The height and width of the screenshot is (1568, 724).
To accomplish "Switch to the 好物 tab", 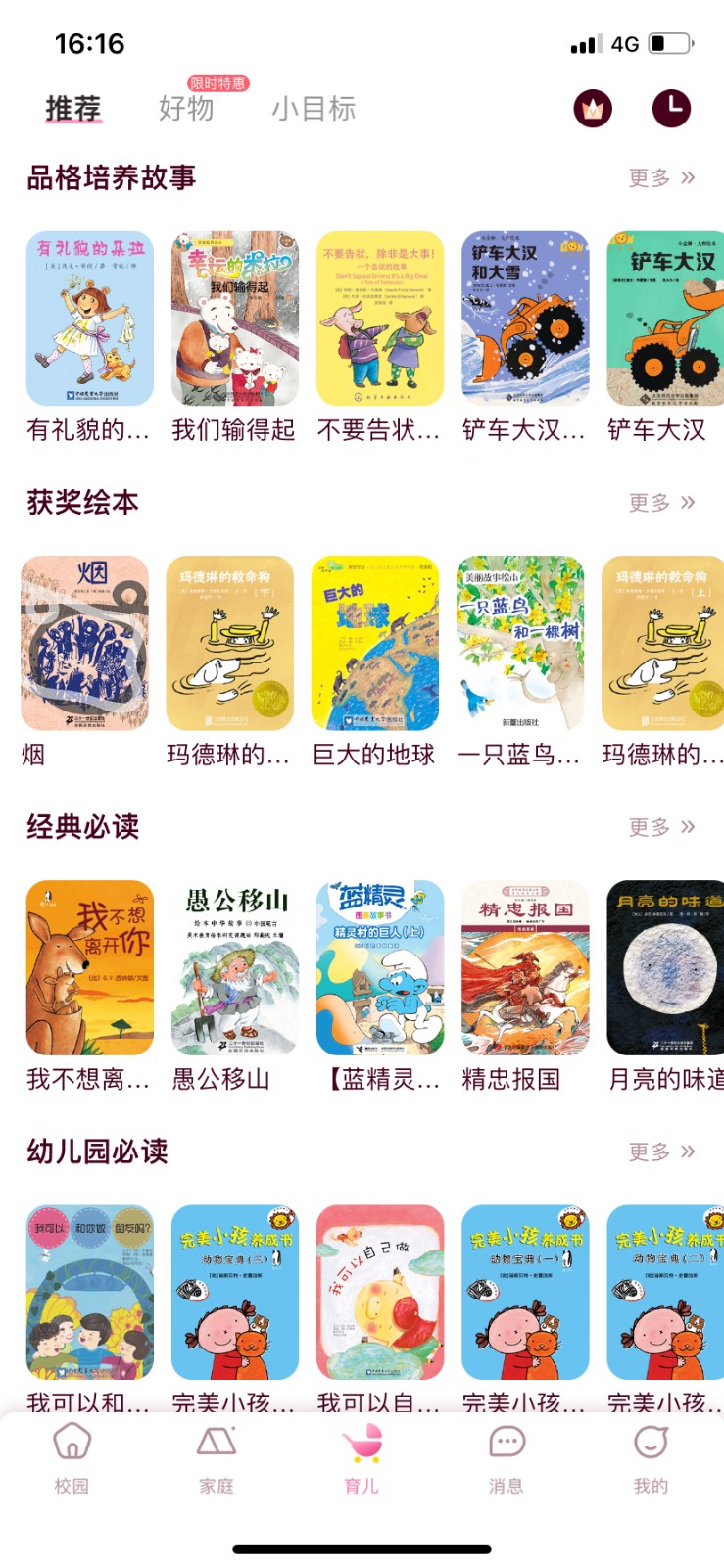I will point(186,108).
